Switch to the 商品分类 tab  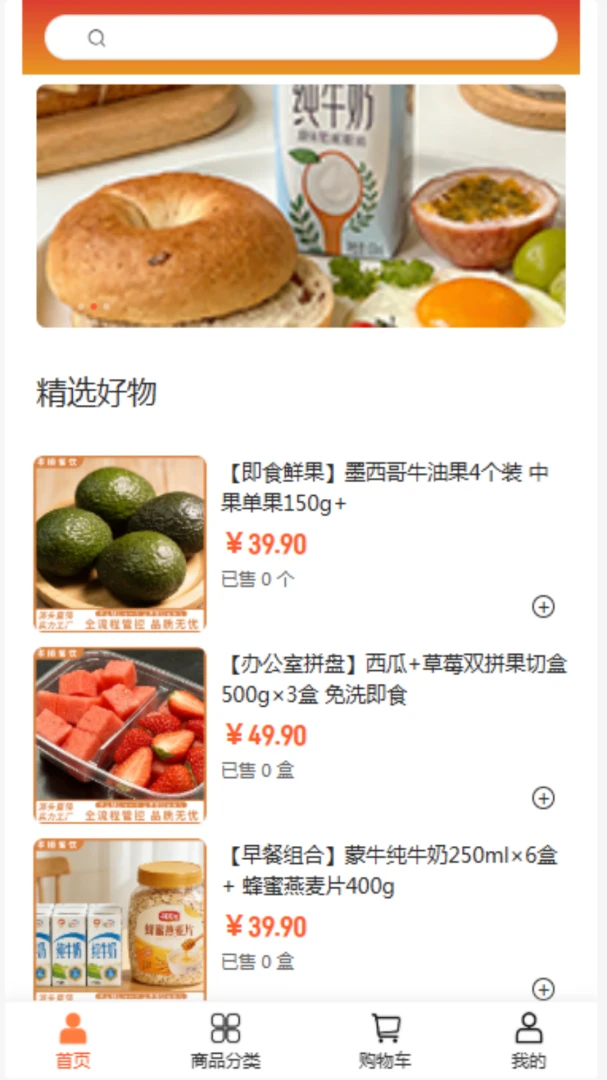coord(225,1041)
